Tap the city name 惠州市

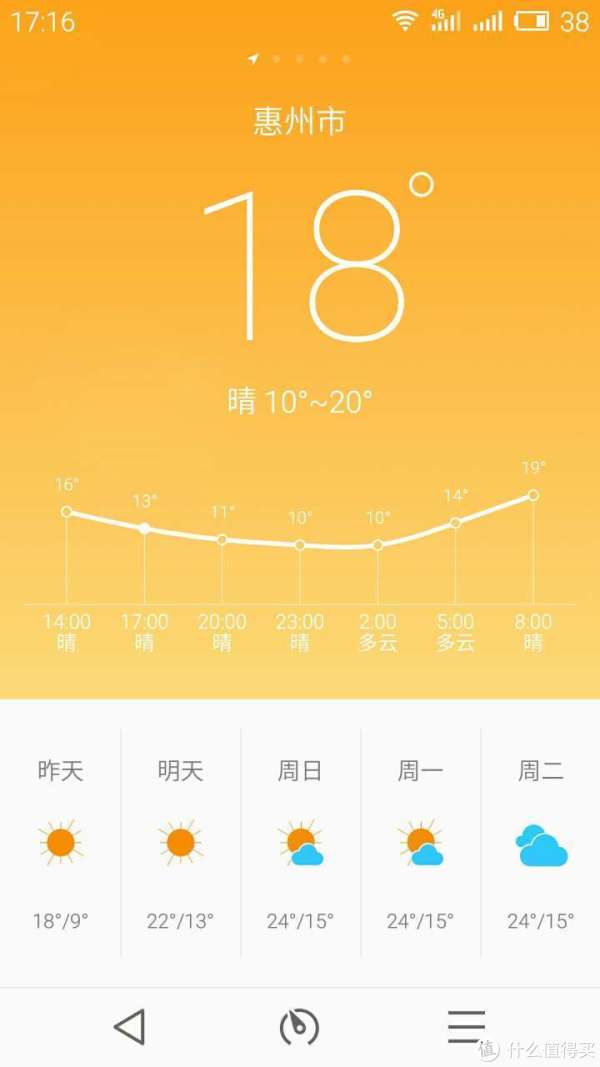(x=299, y=122)
